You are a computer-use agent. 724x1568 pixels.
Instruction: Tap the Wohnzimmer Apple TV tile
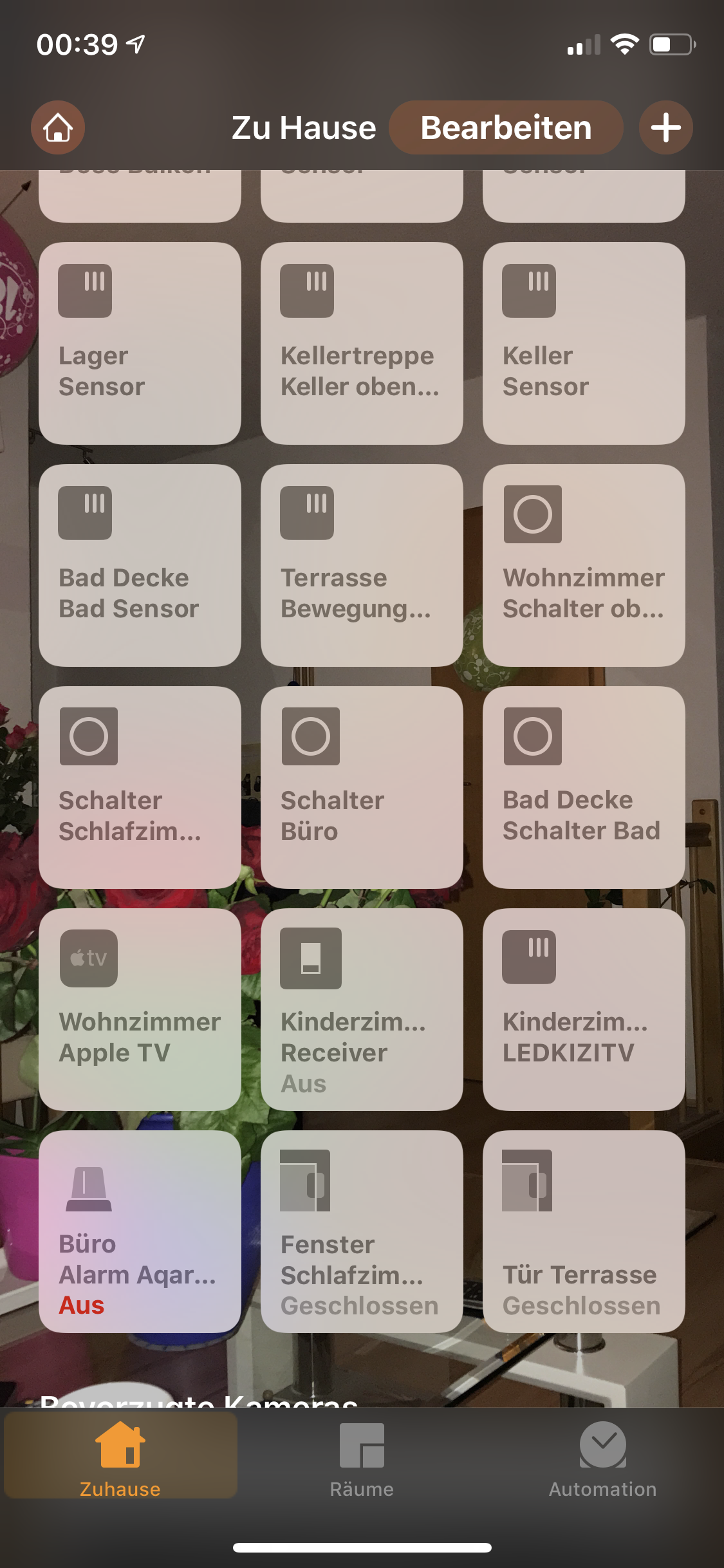pos(140,1009)
